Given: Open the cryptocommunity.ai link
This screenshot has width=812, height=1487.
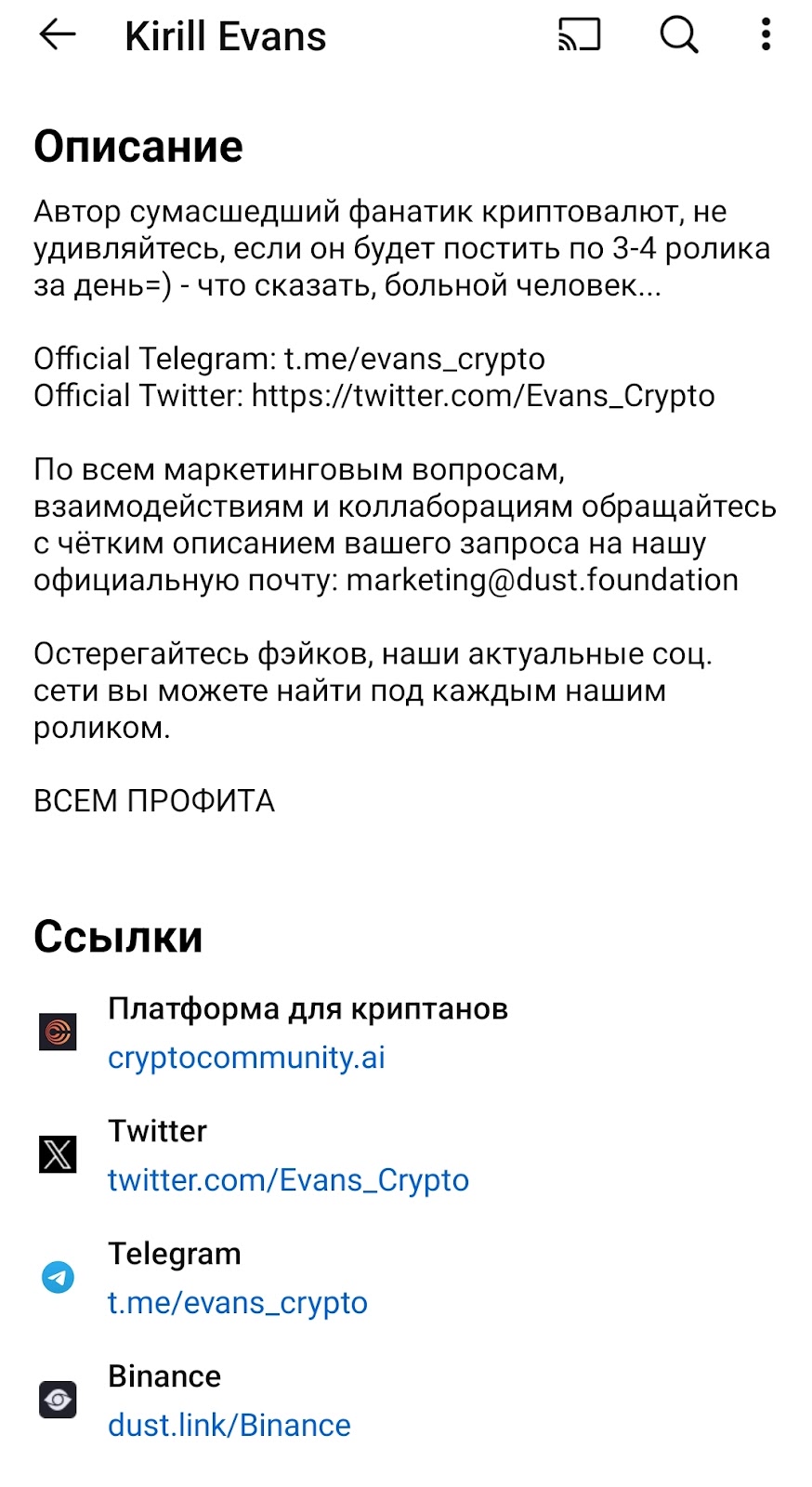Looking at the screenshot, I should (x=246, y=1058).
